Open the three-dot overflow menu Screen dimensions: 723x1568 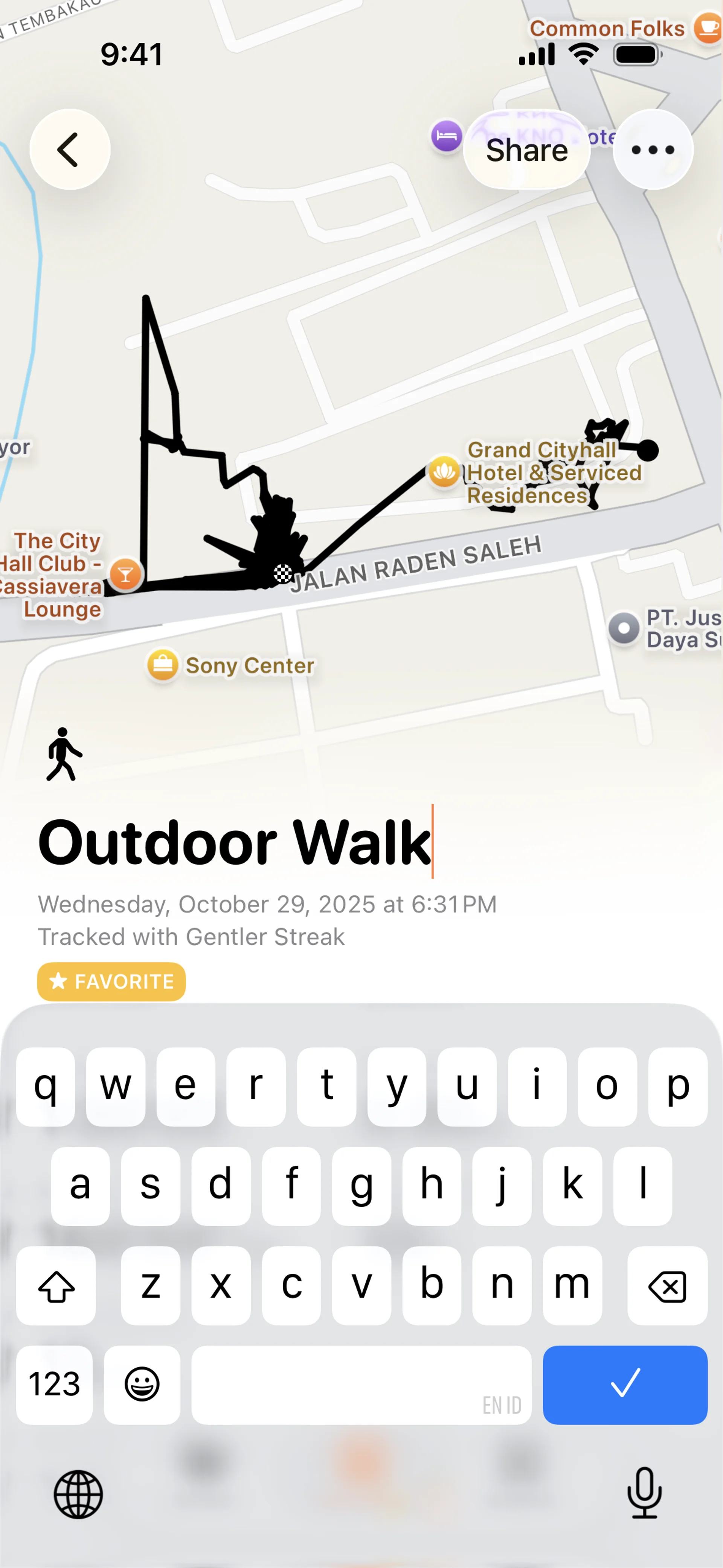[x=653, y=149]
